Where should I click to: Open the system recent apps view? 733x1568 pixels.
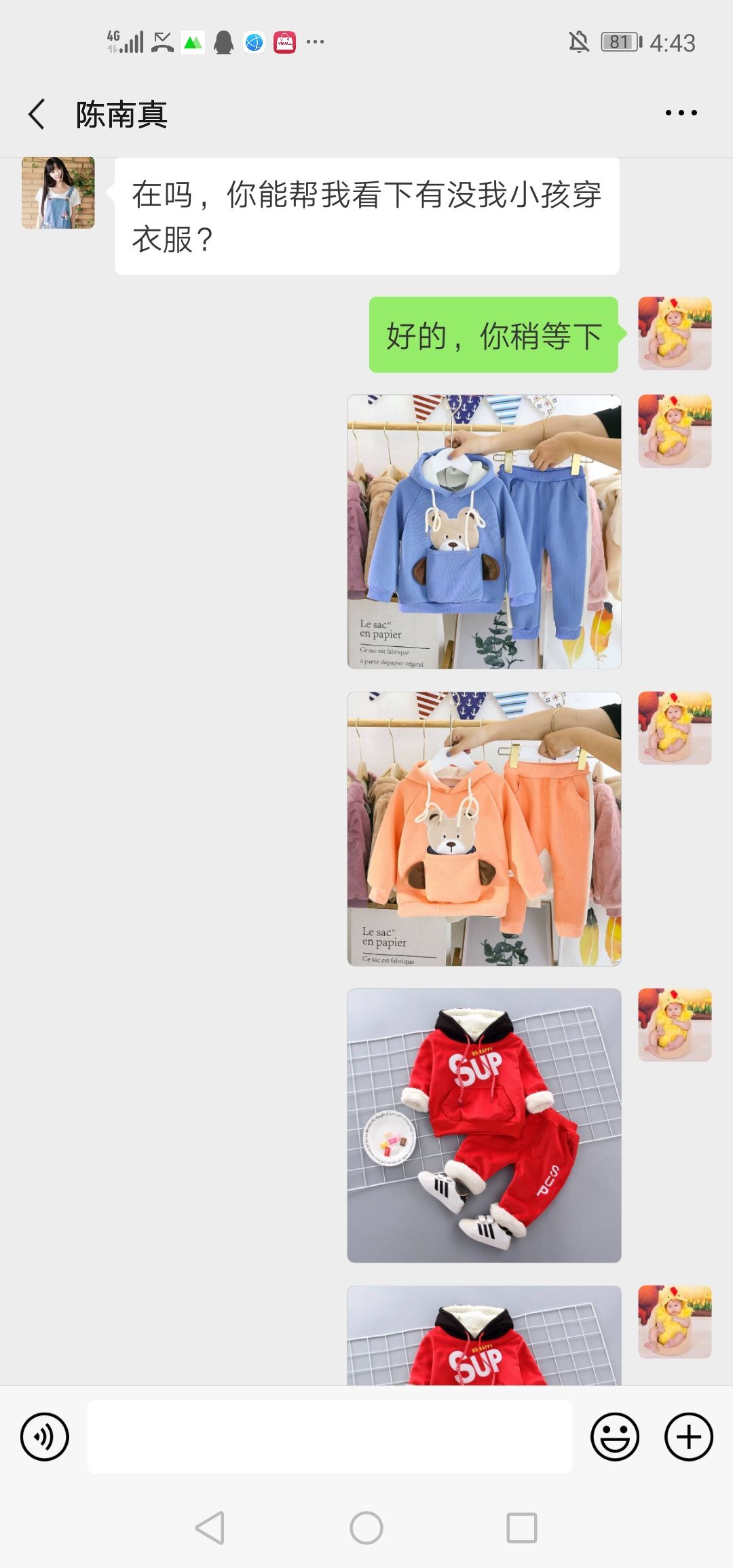click(522, 1528)
